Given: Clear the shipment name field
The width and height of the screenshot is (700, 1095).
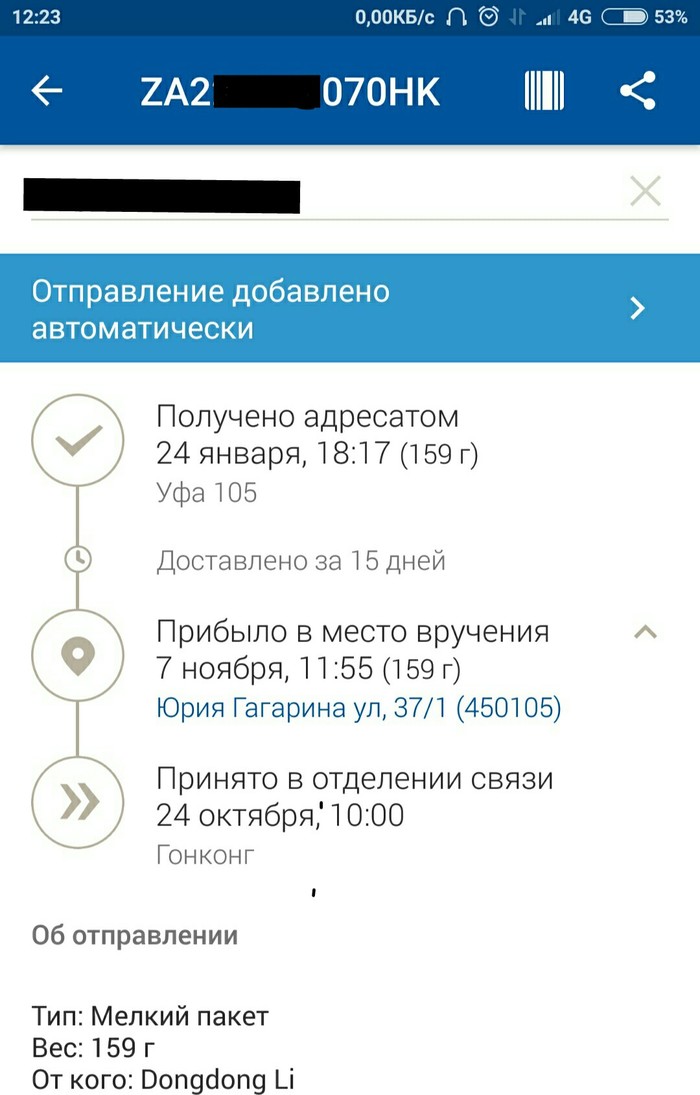Looking at the screenshot, I should coord(645,190).
